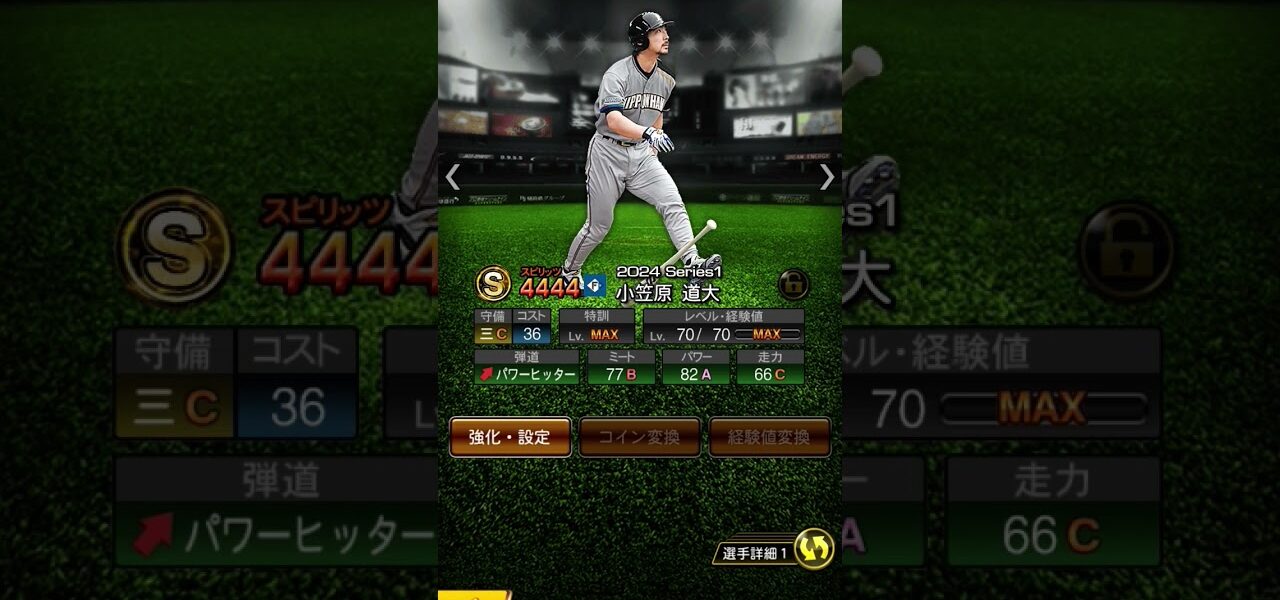The width and height of the screenshot is (1280, 600).
Task: Go to the next player card
Action: [x=827, y=177]
